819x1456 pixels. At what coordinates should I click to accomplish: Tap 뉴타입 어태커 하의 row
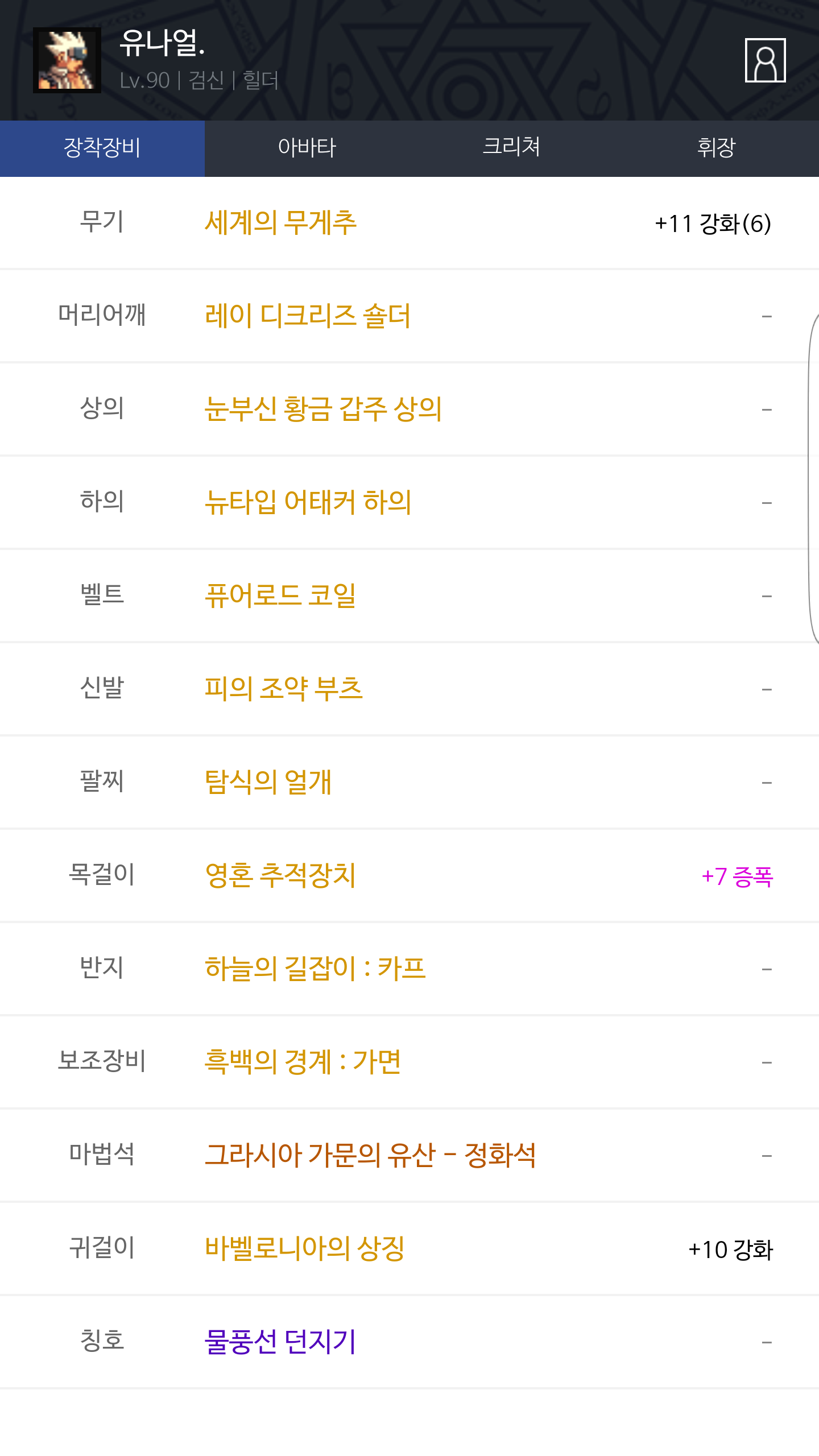pyautogui.click(x=409, y=503)
